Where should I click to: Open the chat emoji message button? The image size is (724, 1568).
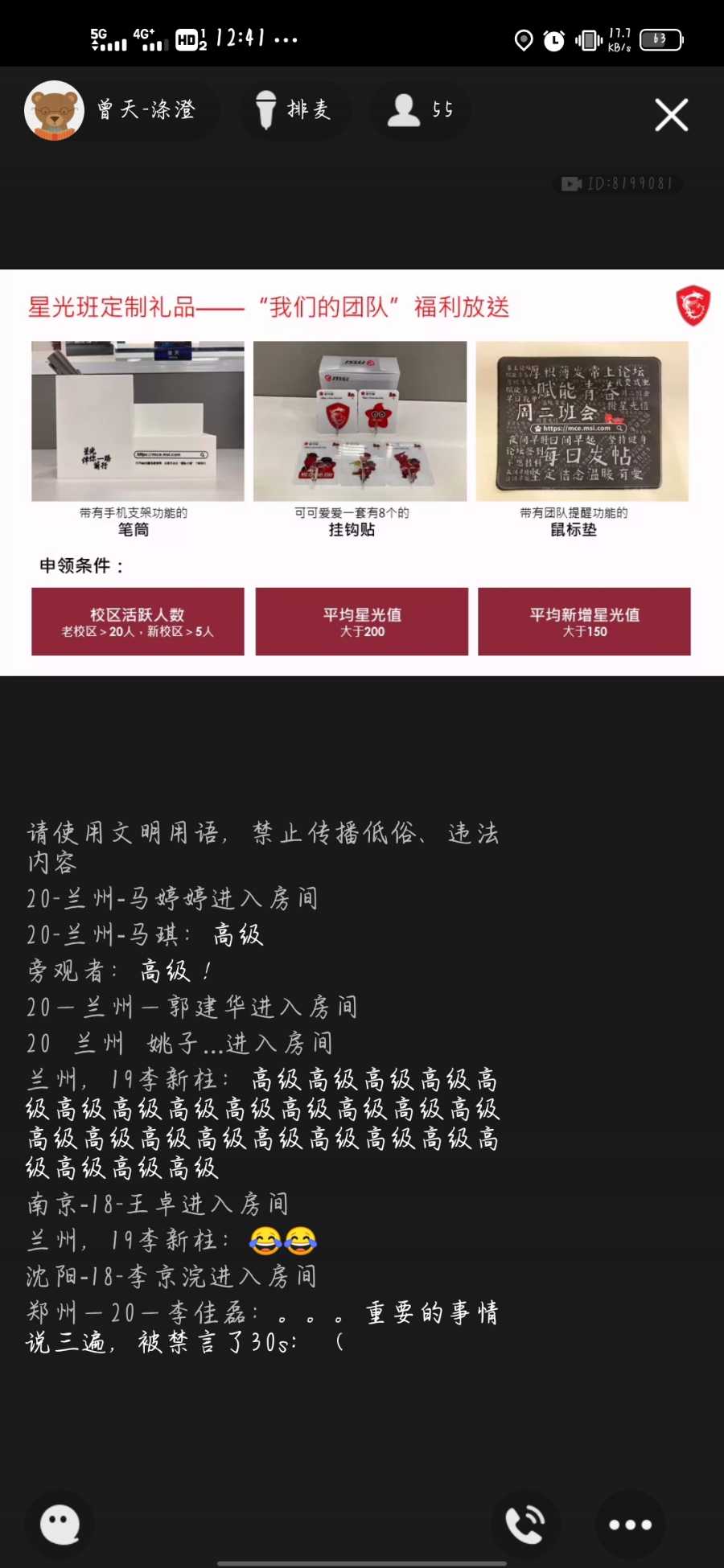click(x=60, y=1524)
